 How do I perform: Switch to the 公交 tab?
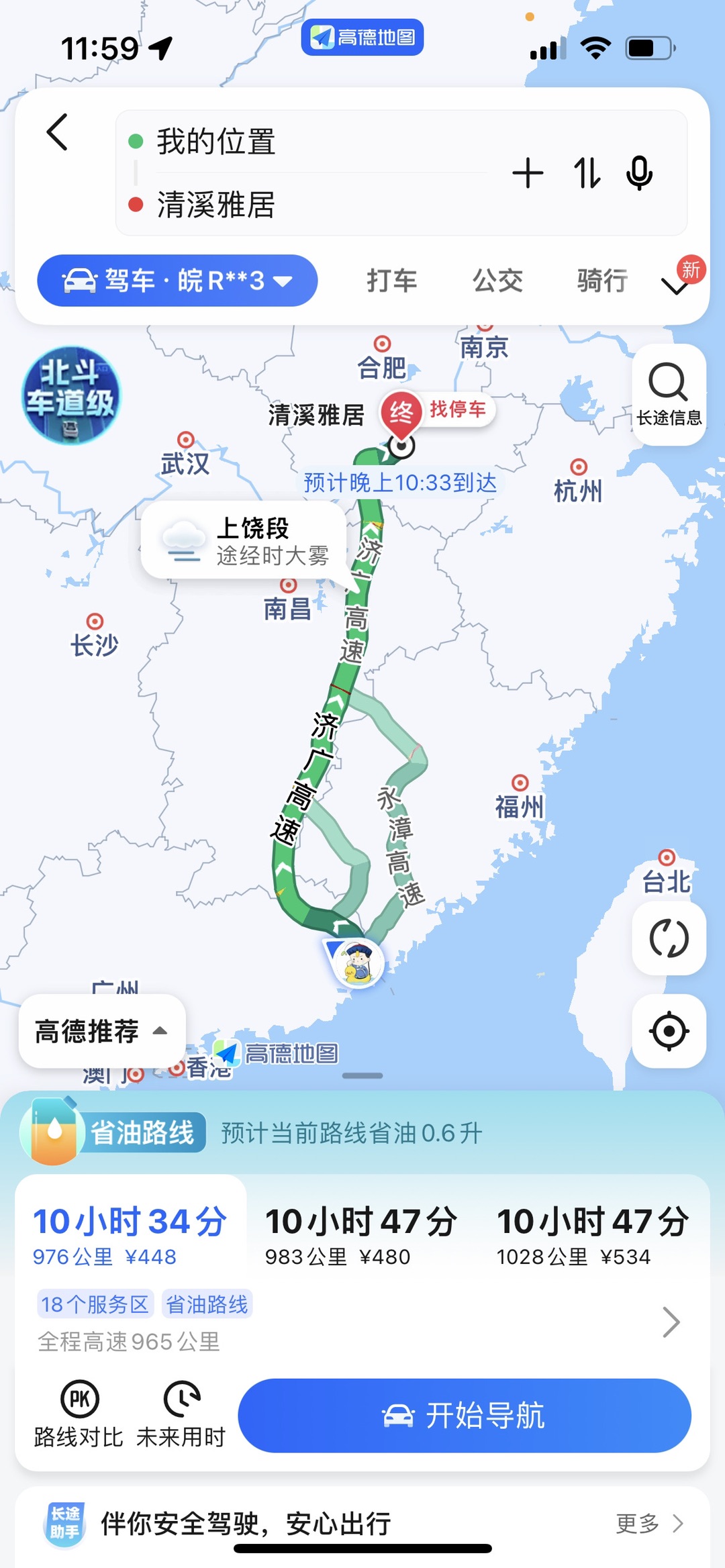click(497, 281)
